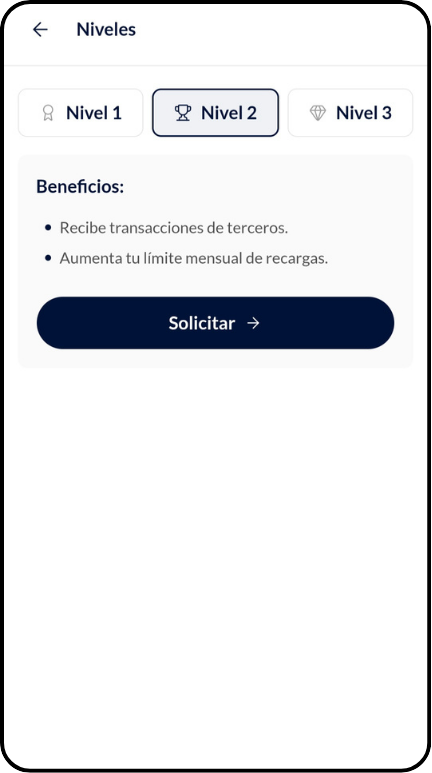Go back using the arrow beside Niveles

pos(40,30)
